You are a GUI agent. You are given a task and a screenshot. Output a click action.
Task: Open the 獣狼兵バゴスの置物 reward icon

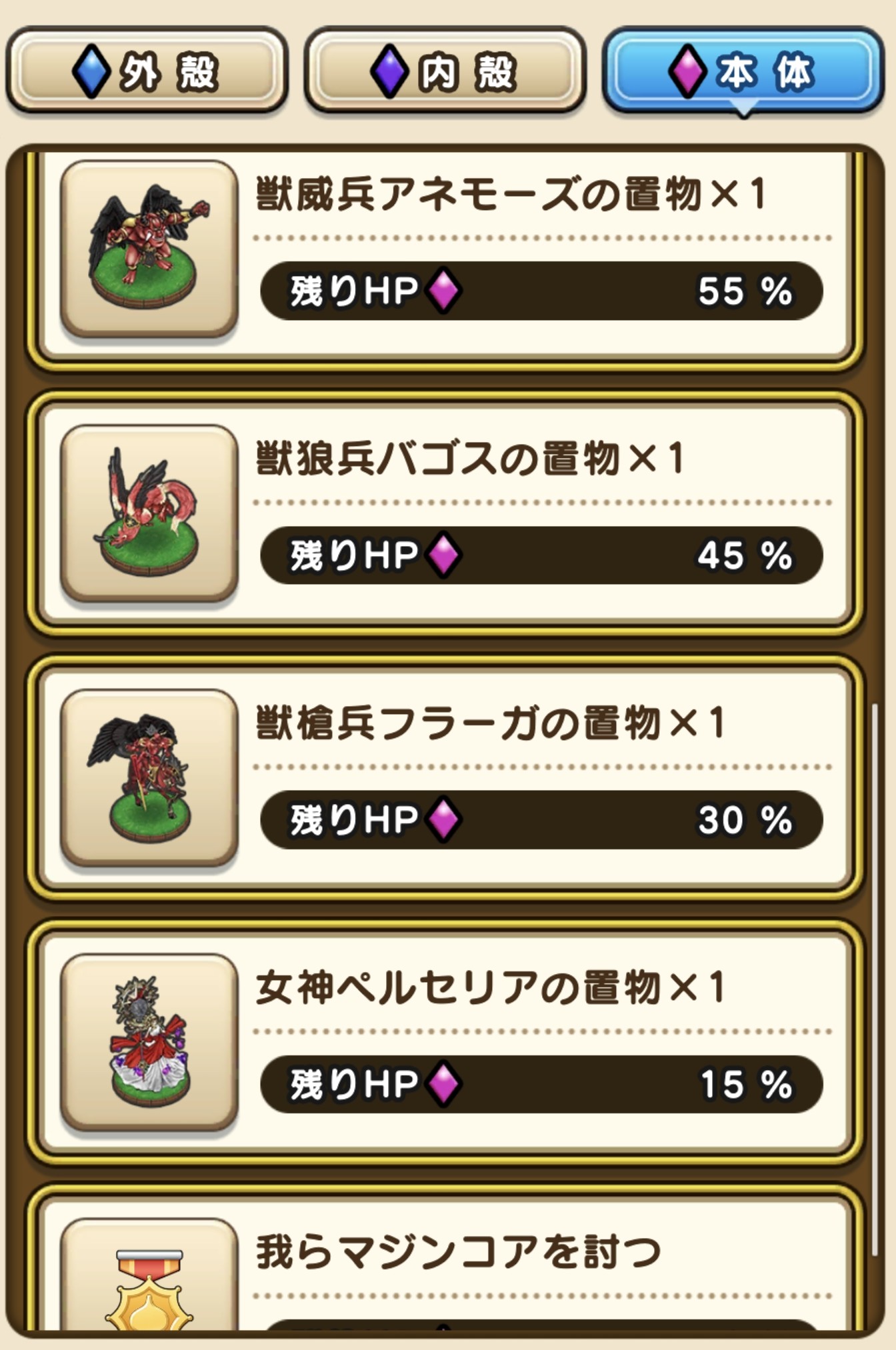coord(149,513)
